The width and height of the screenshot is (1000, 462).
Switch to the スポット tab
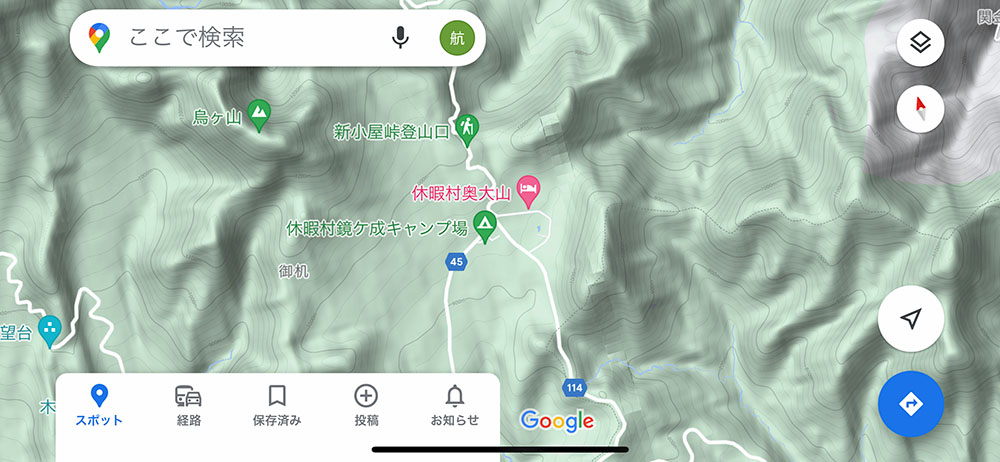point(99,405)
